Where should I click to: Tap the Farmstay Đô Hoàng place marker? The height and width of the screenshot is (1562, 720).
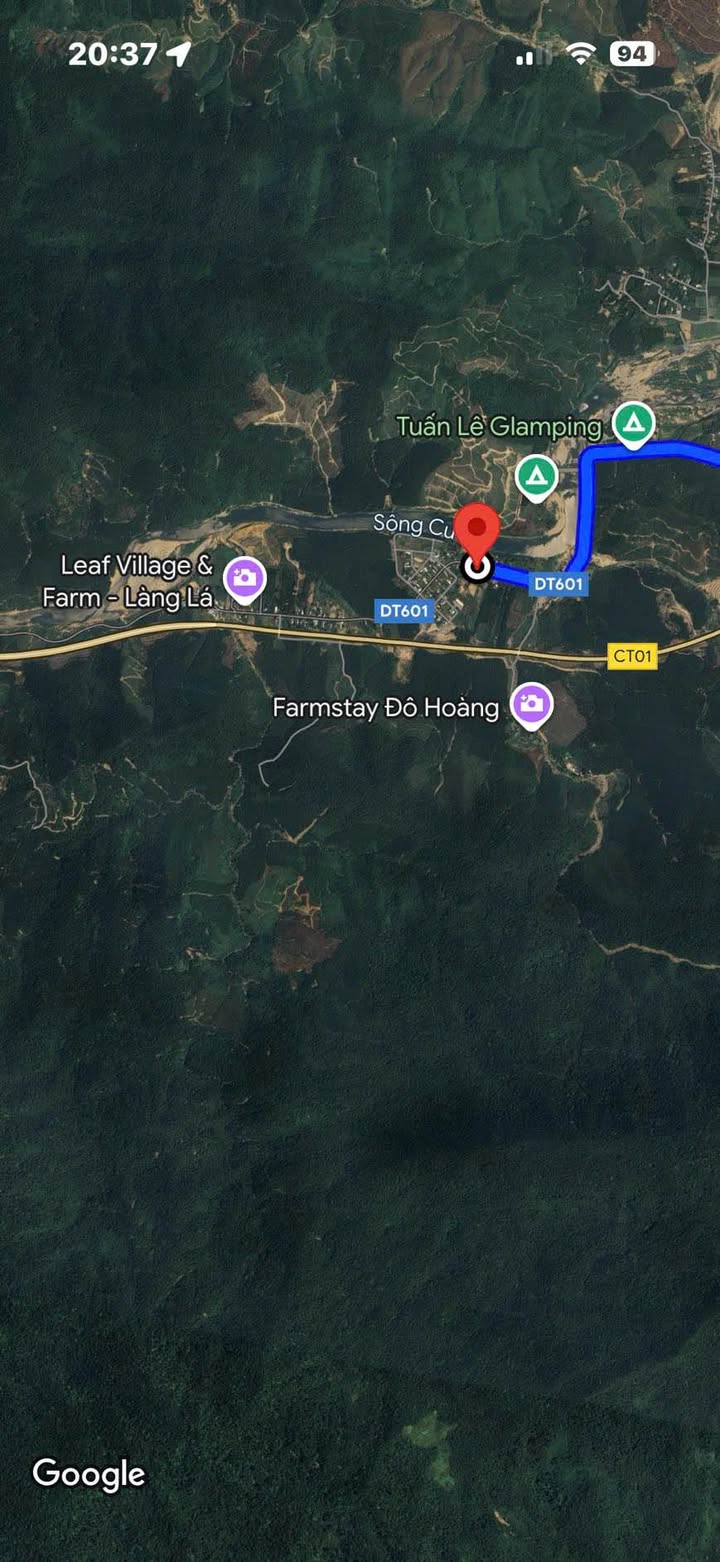click(x=532, y=704)
